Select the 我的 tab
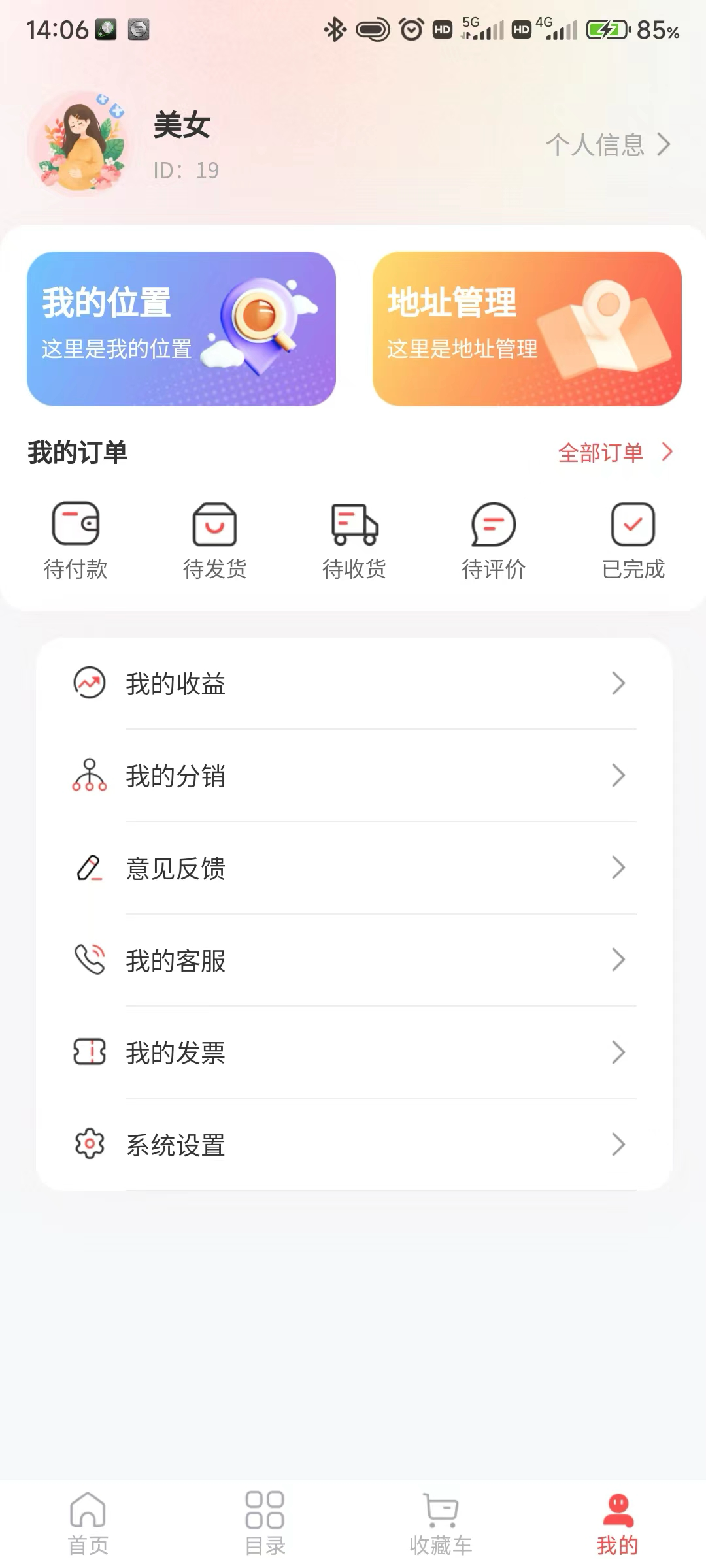 pyautogui.click(x=618, y=1524)
